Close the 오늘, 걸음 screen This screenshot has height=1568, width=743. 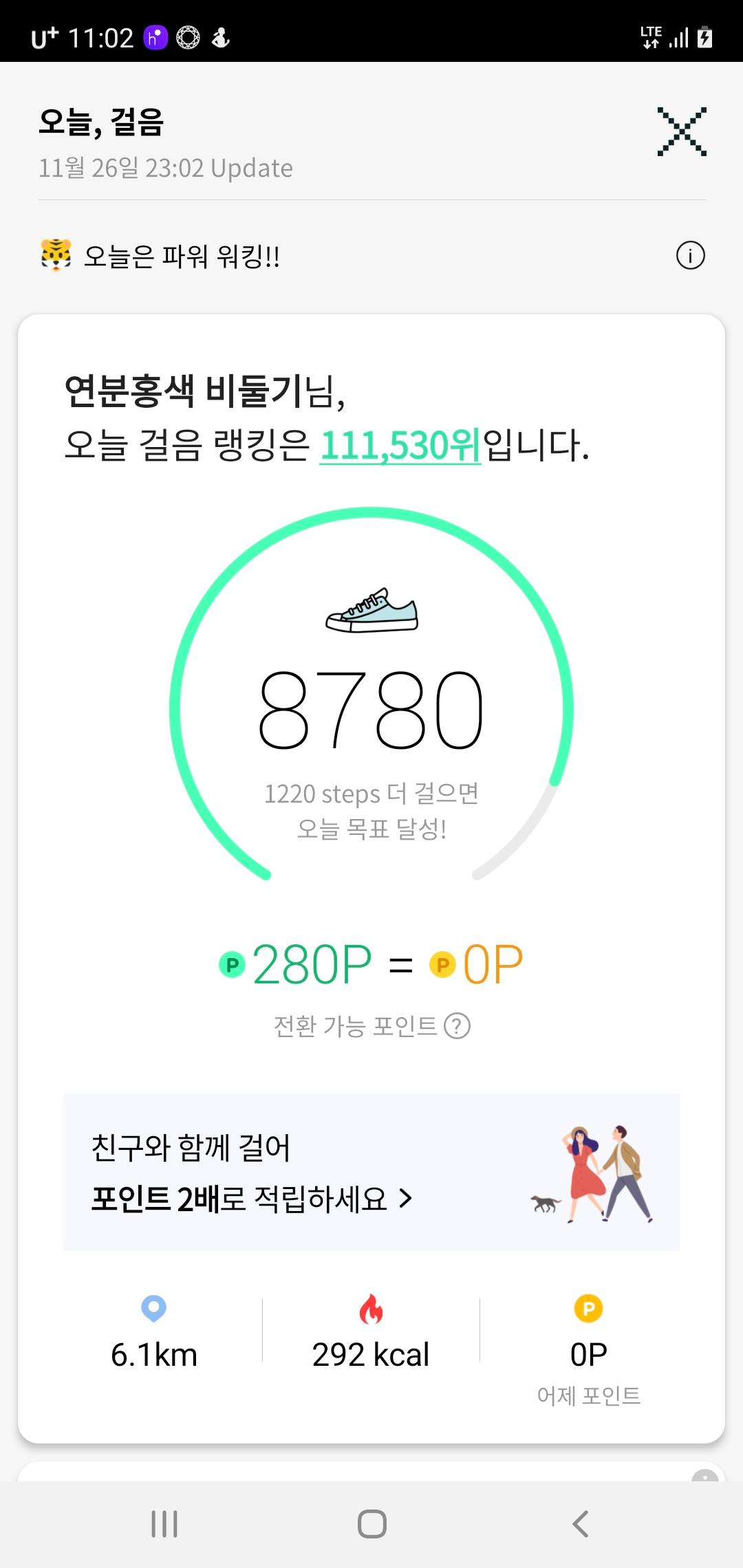(681, 131)
